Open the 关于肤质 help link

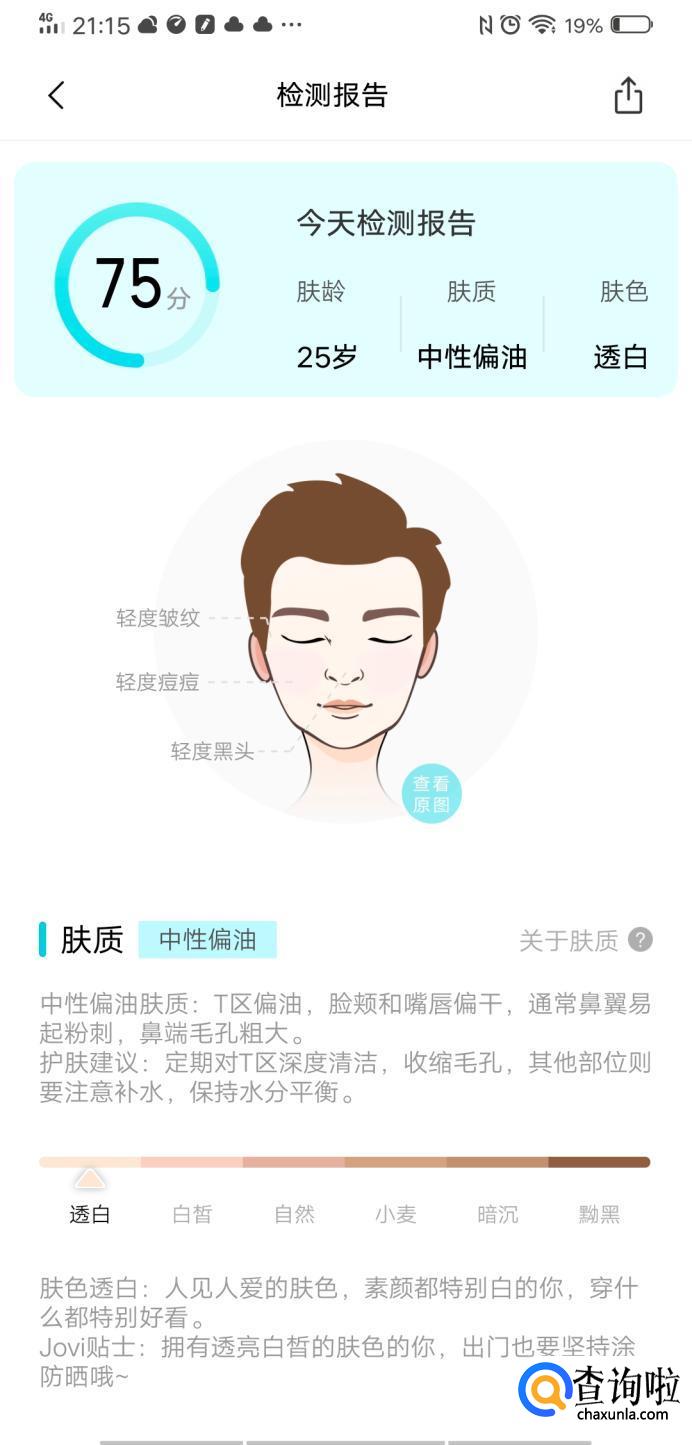click(x=585, y=940)
